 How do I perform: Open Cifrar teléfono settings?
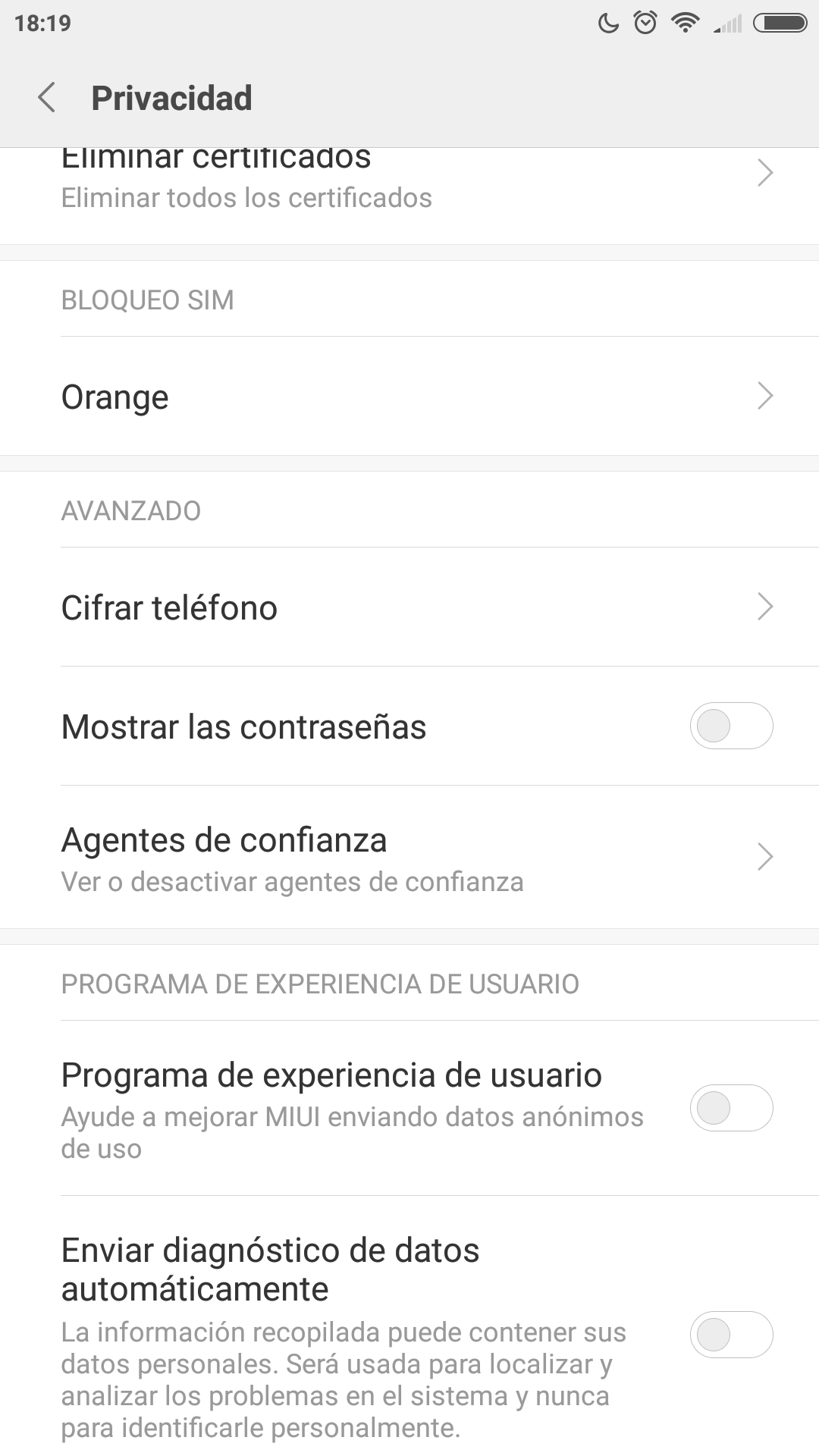tap(409, 607)
